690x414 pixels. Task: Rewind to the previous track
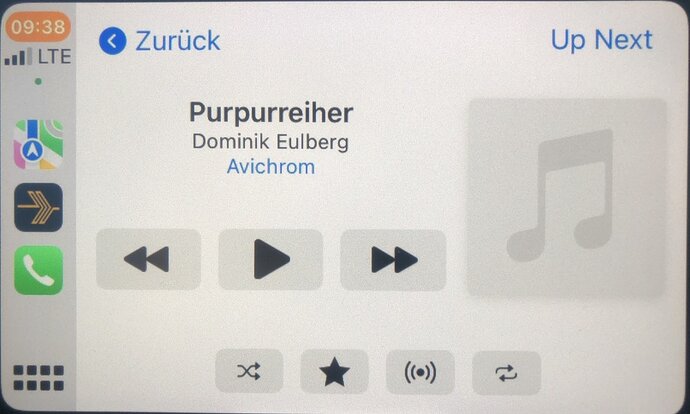[x=148, y=260]
